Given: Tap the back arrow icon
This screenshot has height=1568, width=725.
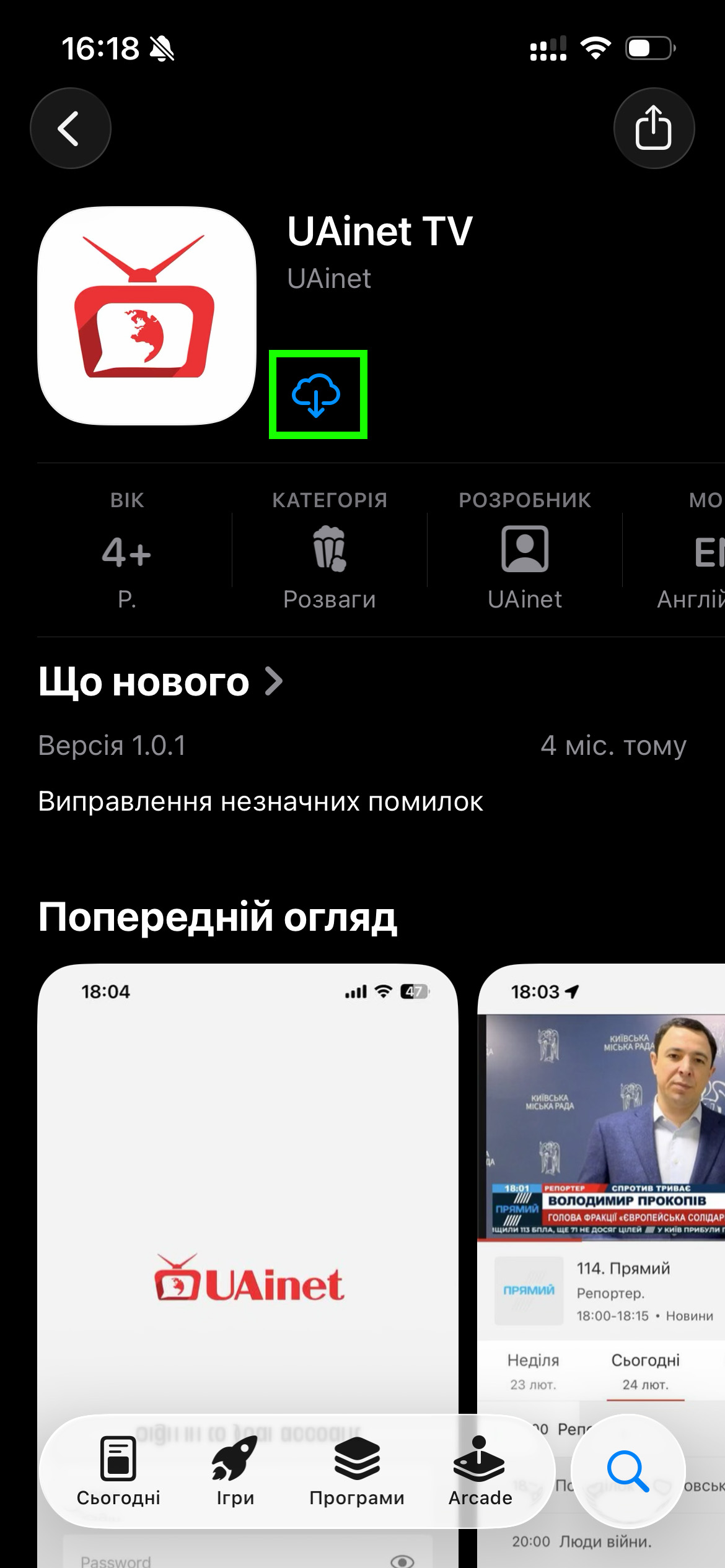Looking at the screenshot, I should (71, 127).
